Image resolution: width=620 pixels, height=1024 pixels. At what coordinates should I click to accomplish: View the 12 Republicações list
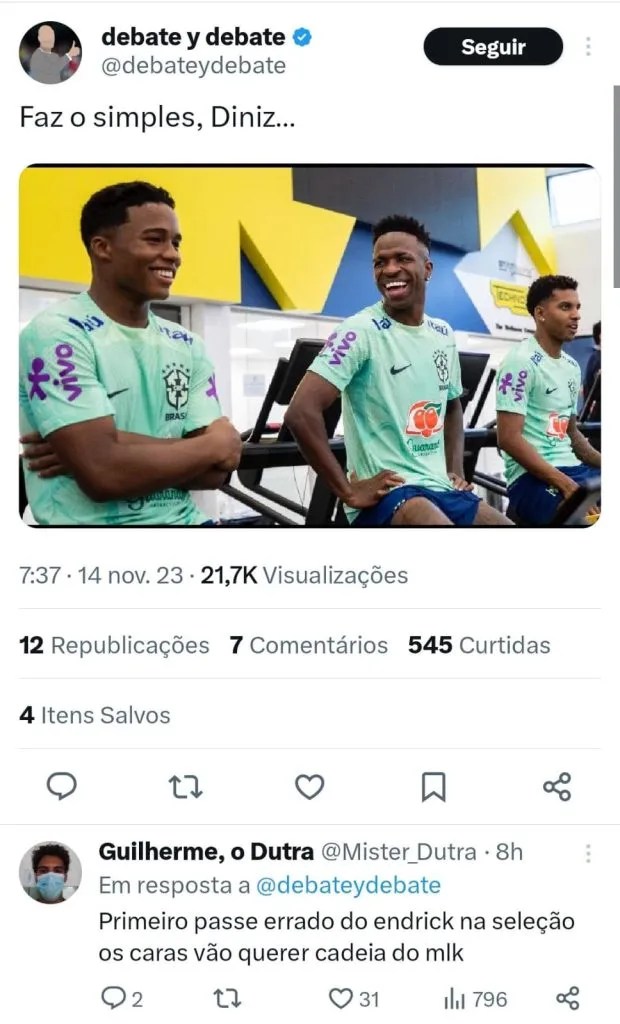[x=115, y=645]
